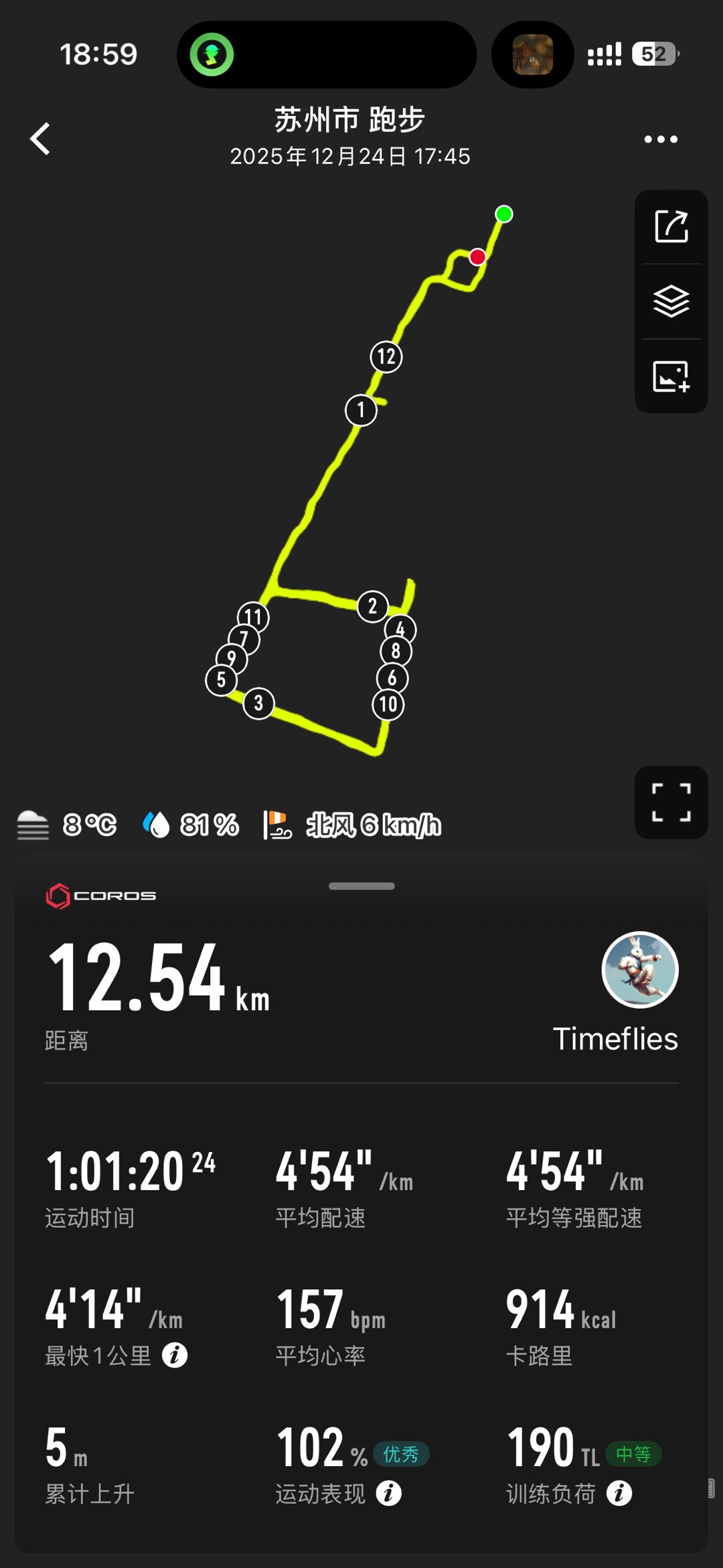723x1568 pixels.
Task: Go back using the top-left arrow
Action: click(41, 139)
